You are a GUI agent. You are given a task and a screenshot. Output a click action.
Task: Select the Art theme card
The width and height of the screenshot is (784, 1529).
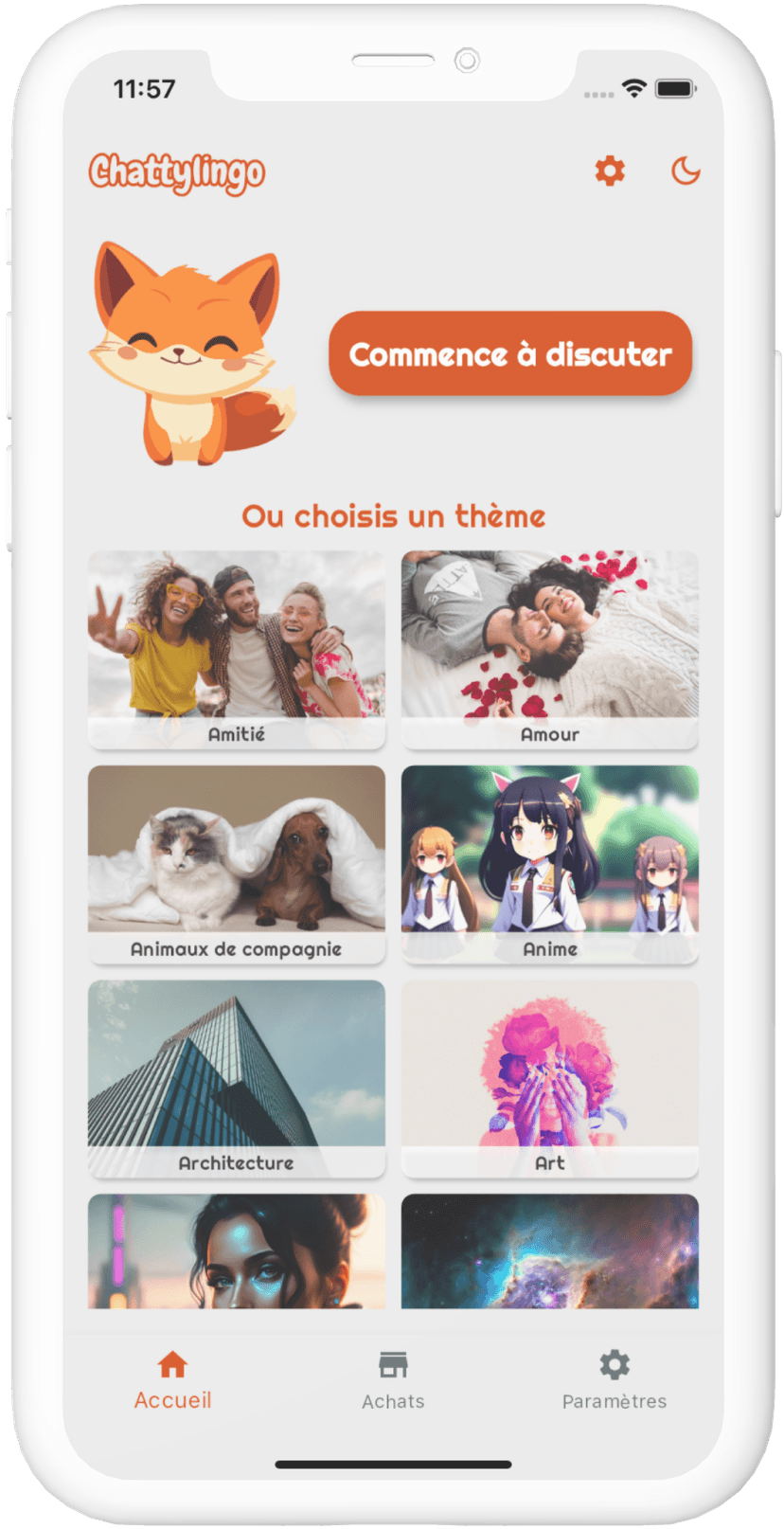(550, 1078)
